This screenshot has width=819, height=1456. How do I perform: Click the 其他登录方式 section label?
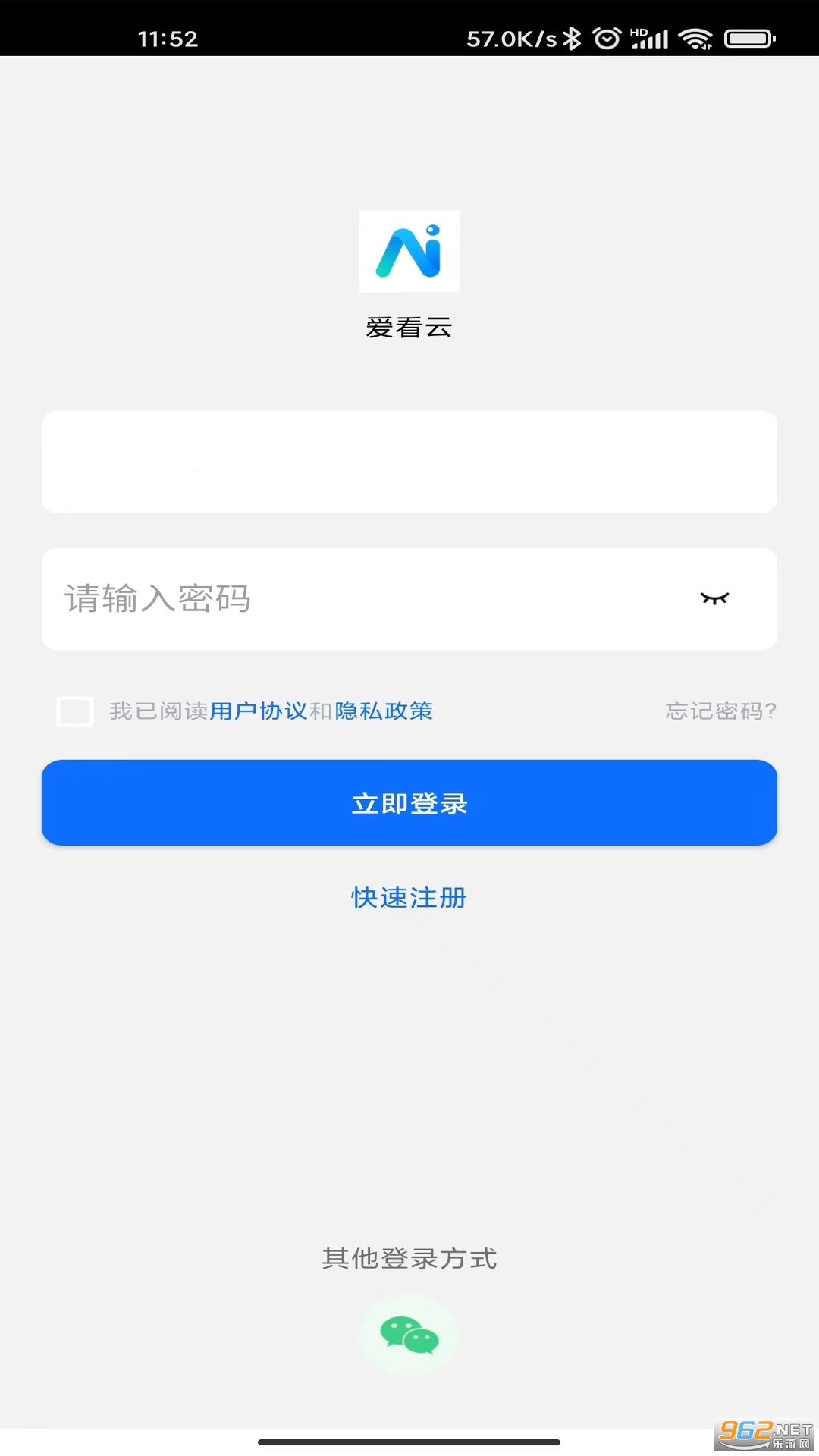[409, 1259]
